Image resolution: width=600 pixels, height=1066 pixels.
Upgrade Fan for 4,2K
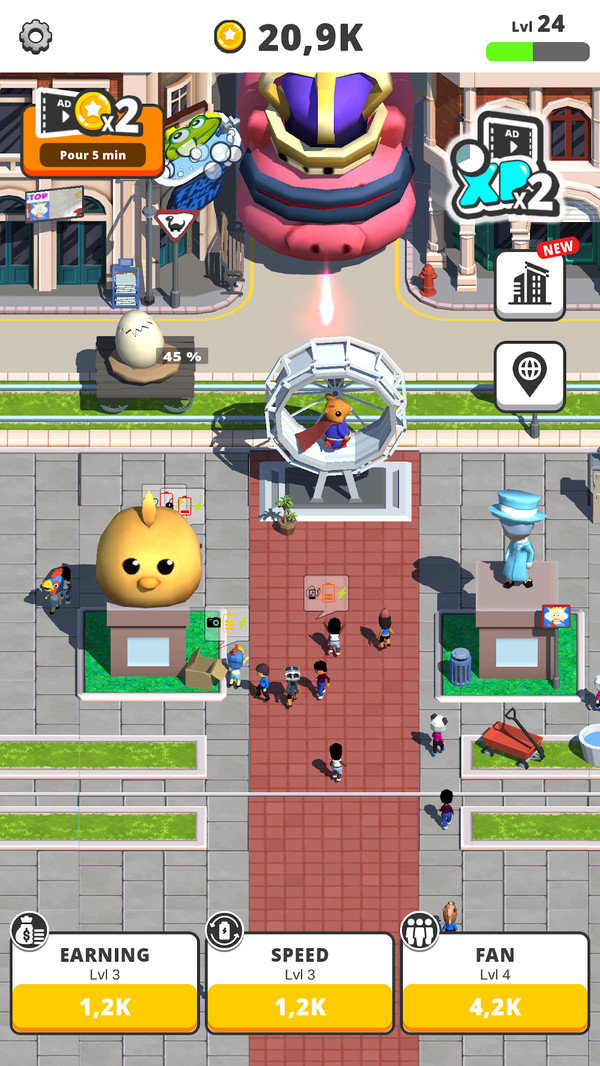point(495,1006)
